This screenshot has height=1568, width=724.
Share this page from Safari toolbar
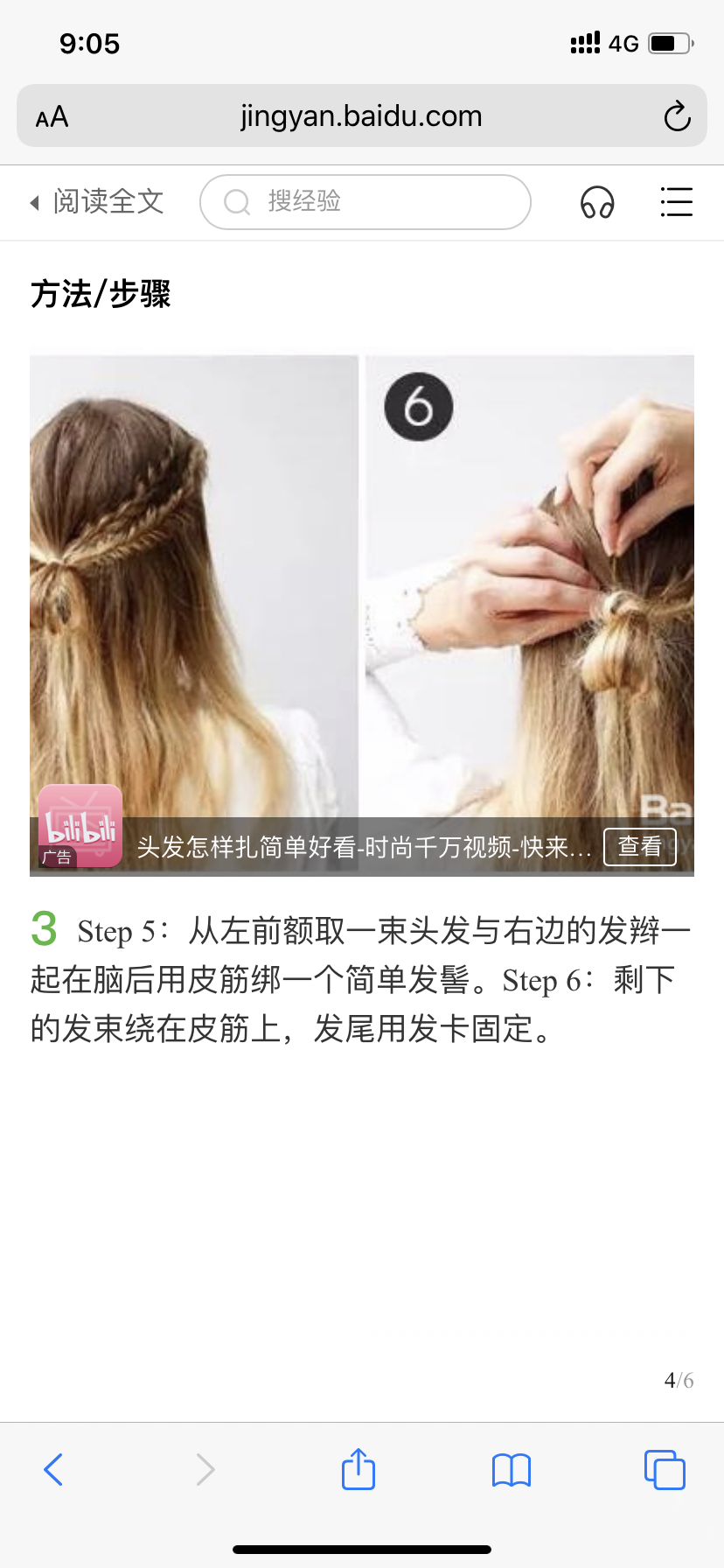359,1468
